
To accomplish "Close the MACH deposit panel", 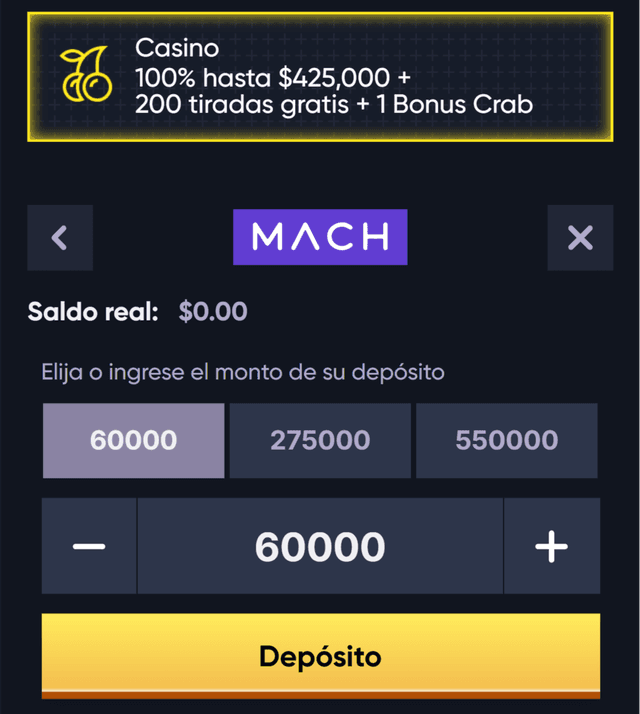I will pos(580,238).
